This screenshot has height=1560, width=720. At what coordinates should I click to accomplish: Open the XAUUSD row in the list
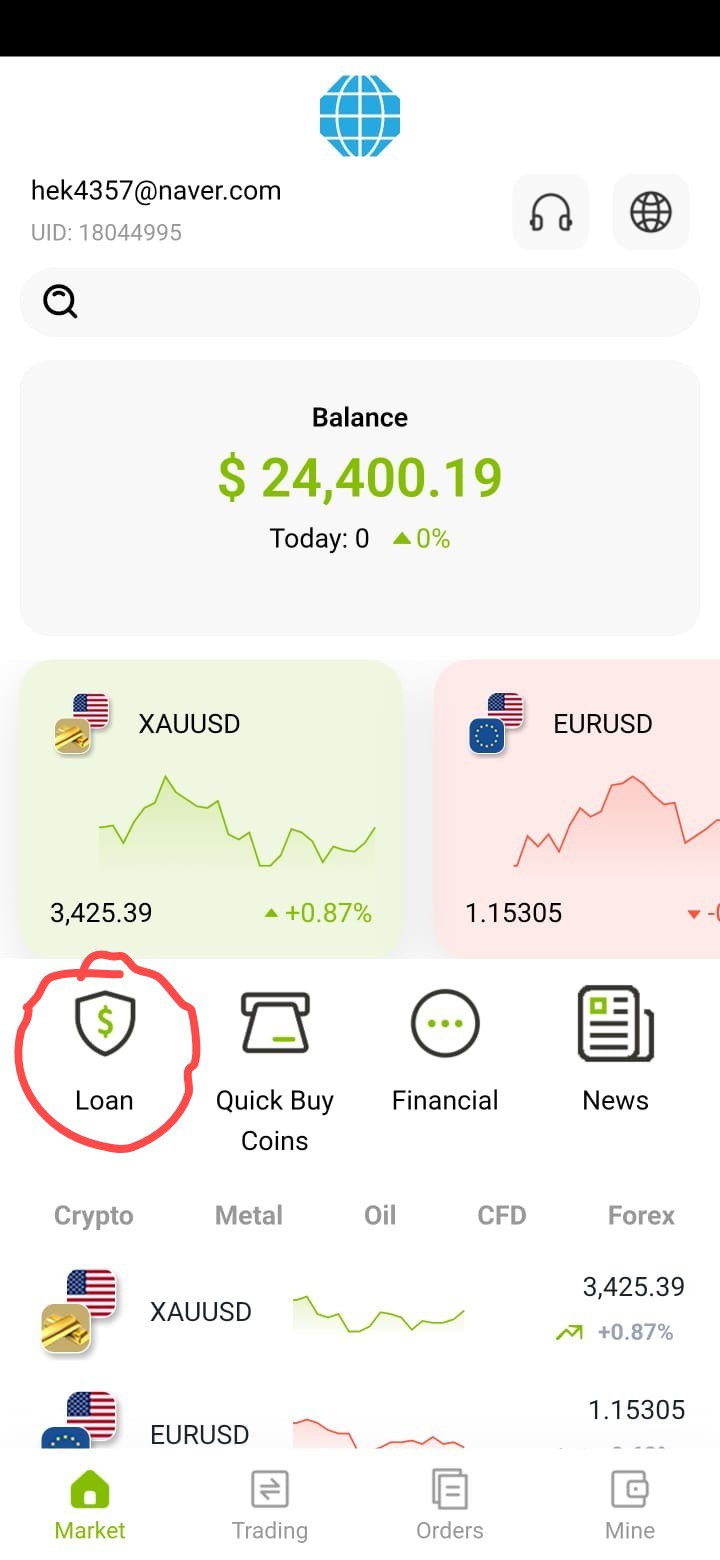360,1311
